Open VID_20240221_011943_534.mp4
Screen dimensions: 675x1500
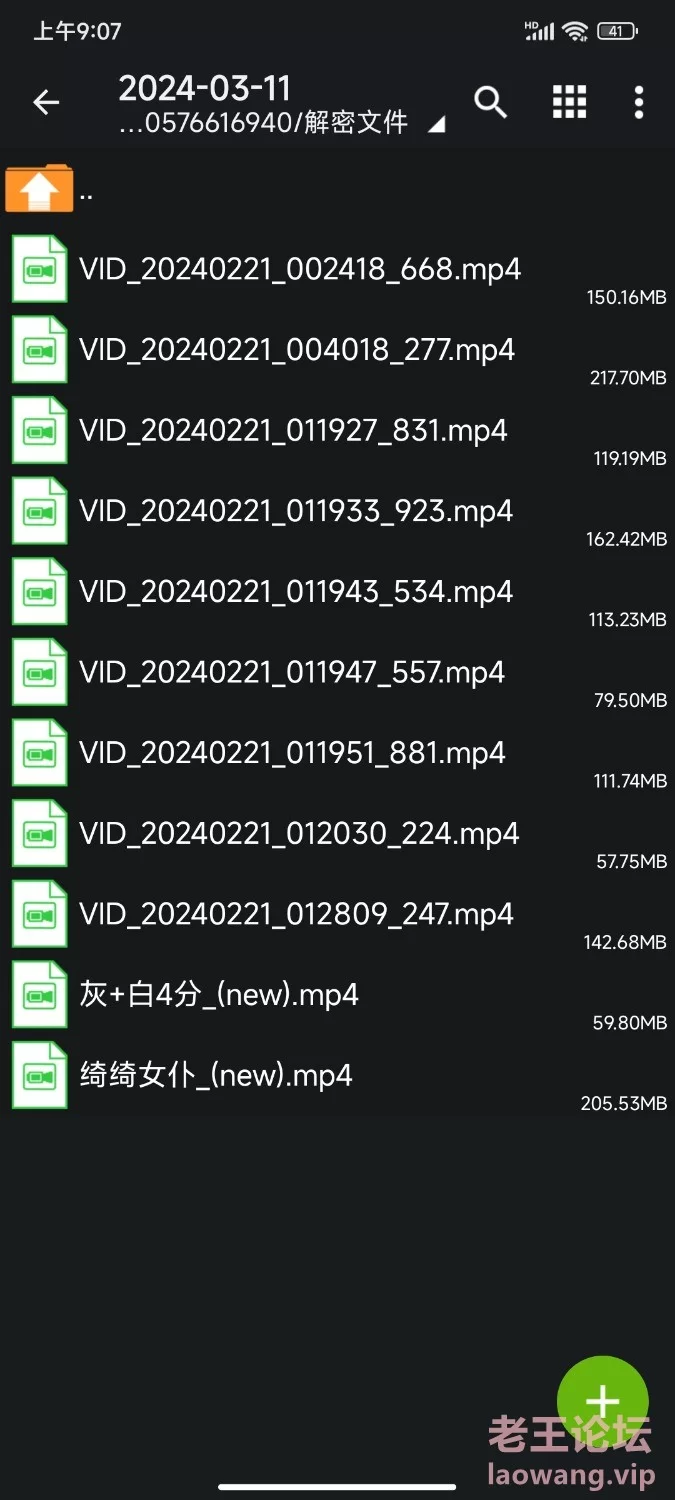[x=337, y=592]
